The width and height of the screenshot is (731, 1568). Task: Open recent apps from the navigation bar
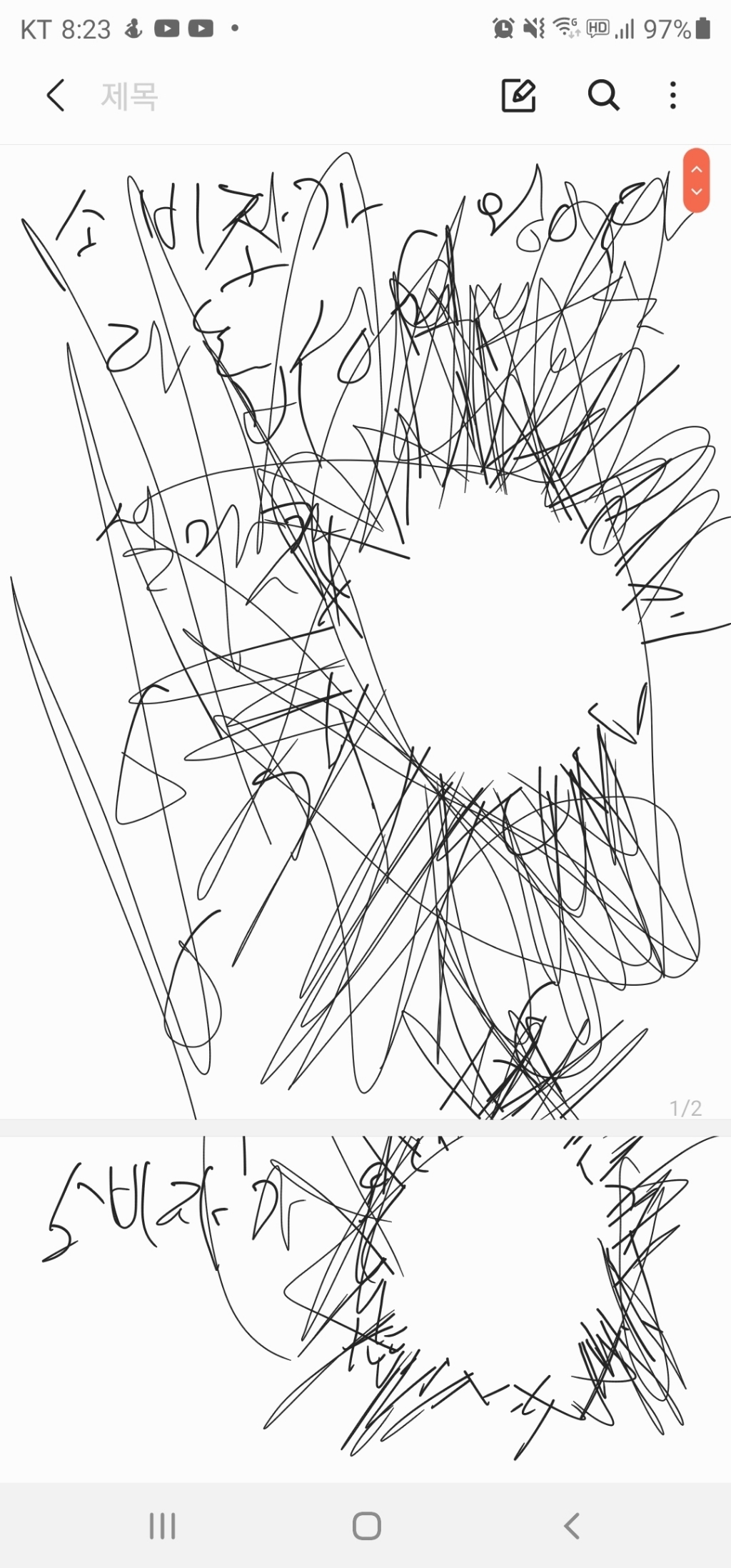pos(162,1526)
